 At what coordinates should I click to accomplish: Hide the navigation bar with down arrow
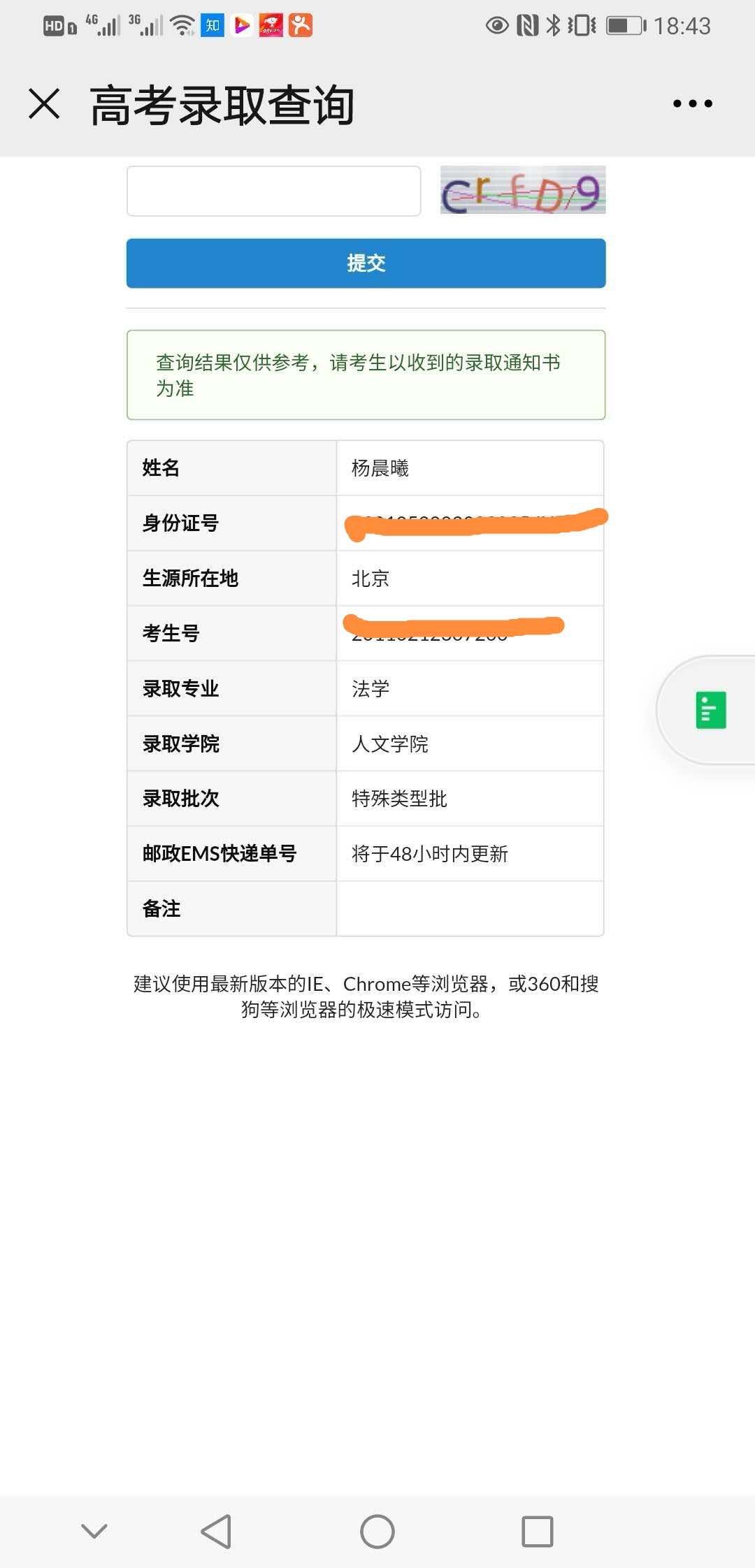pos(94,1532)
